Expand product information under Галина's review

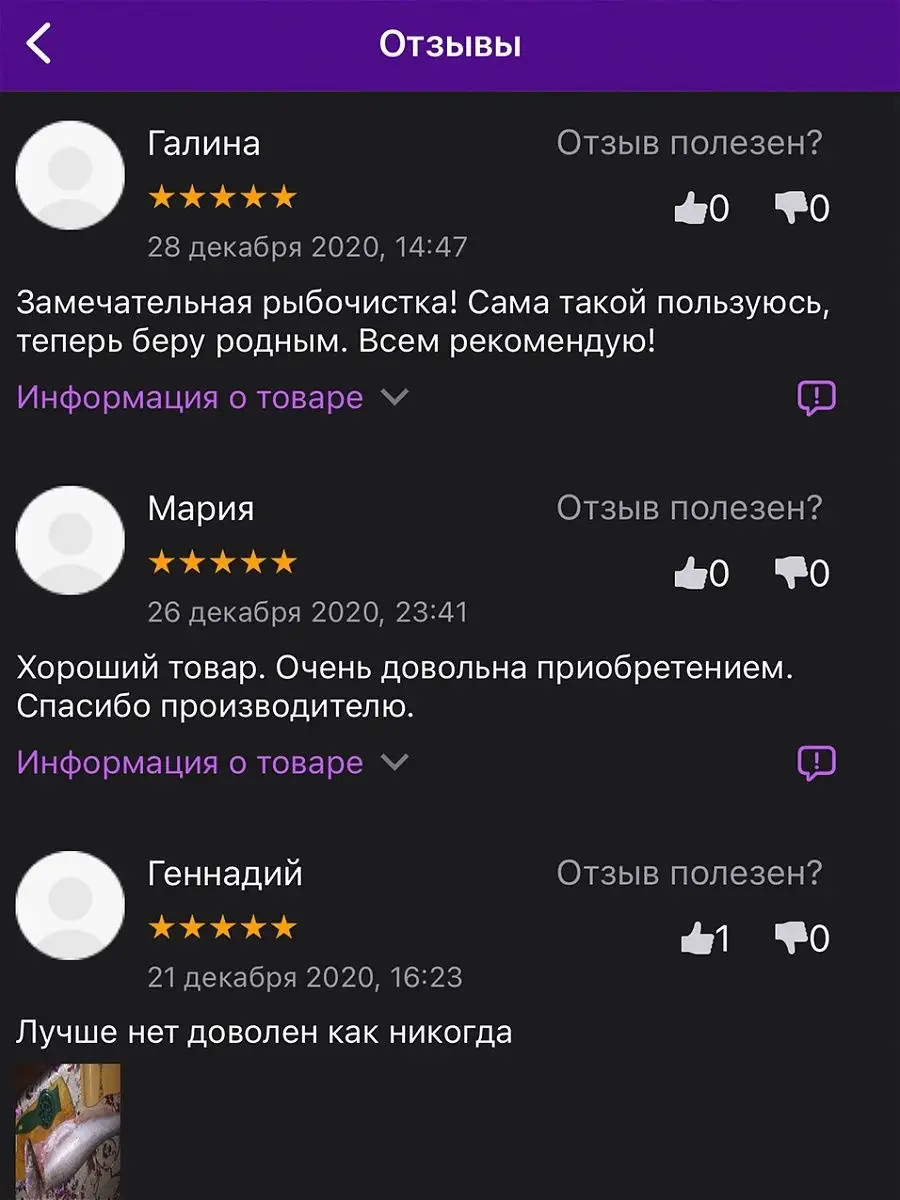tap(212, 398)
